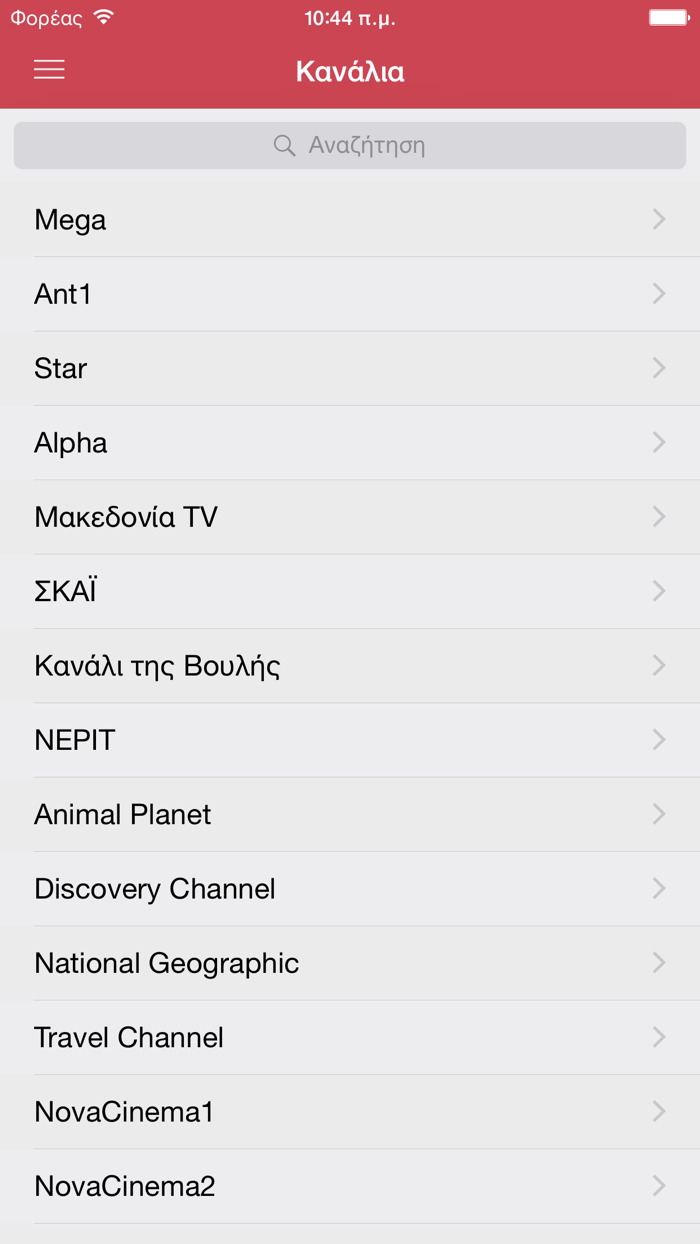Image resolution: width=700 pixels, height=1244 pixels.
Task: Open Discovery Channel
Action: tap(350, 889)
